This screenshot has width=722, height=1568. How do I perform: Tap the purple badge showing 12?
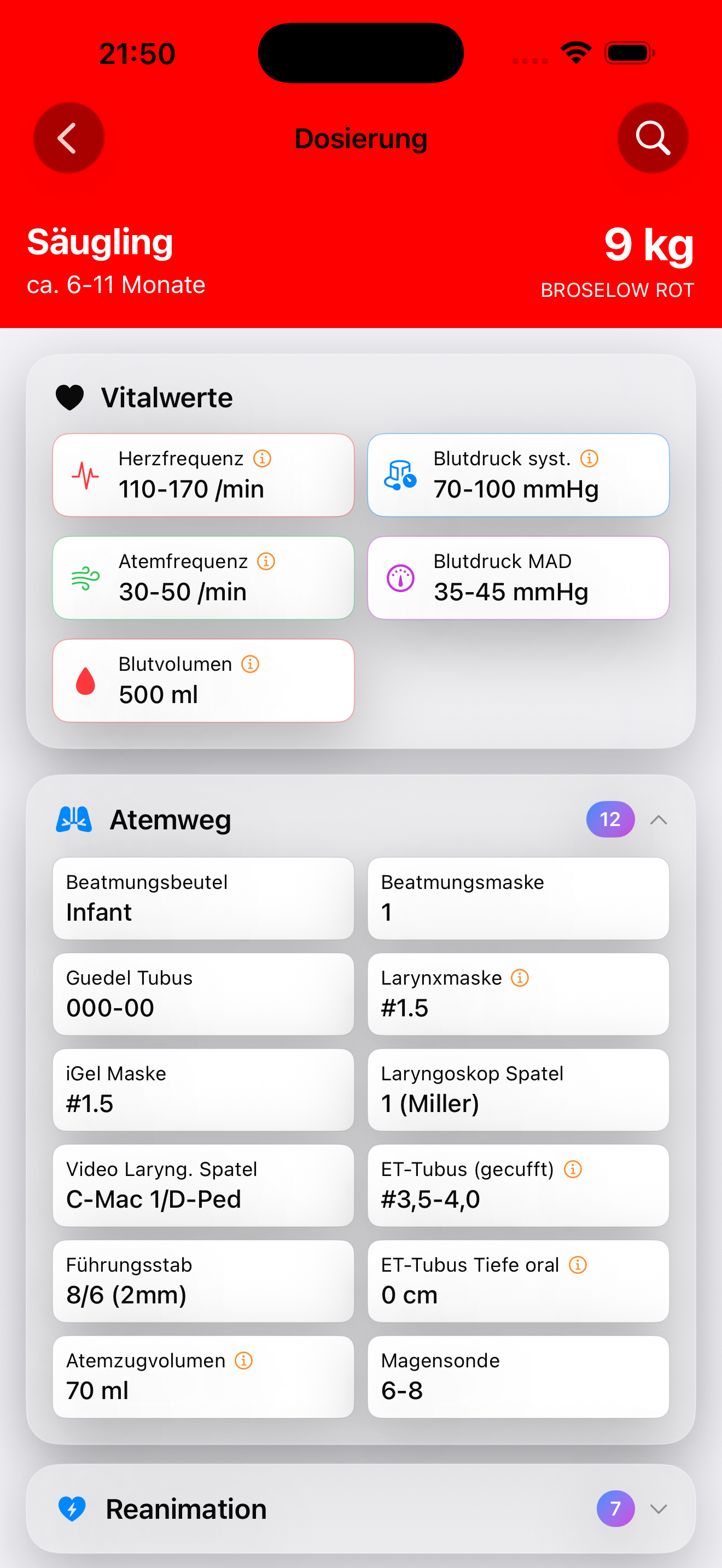pos(609,818)
